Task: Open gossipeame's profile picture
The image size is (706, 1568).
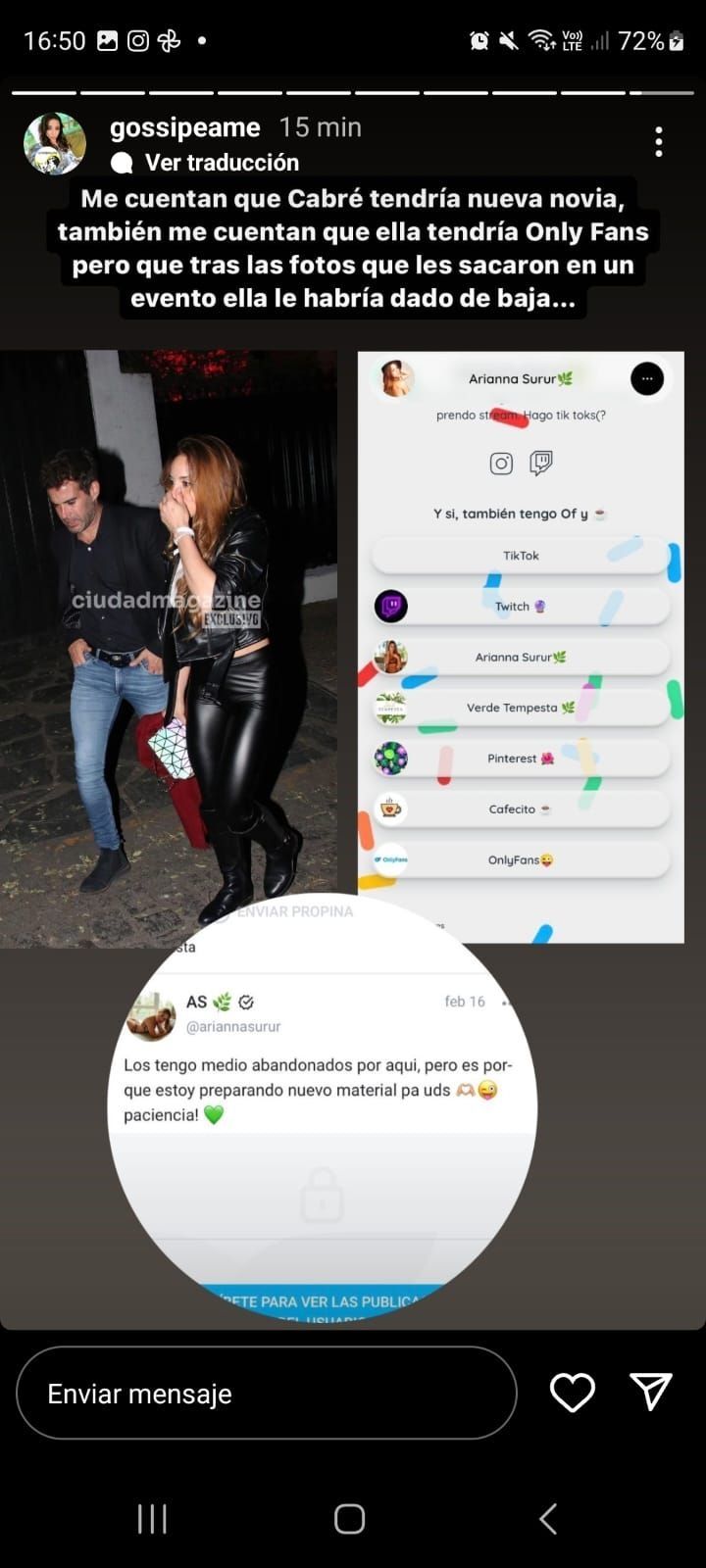Action: coord(55,143)
